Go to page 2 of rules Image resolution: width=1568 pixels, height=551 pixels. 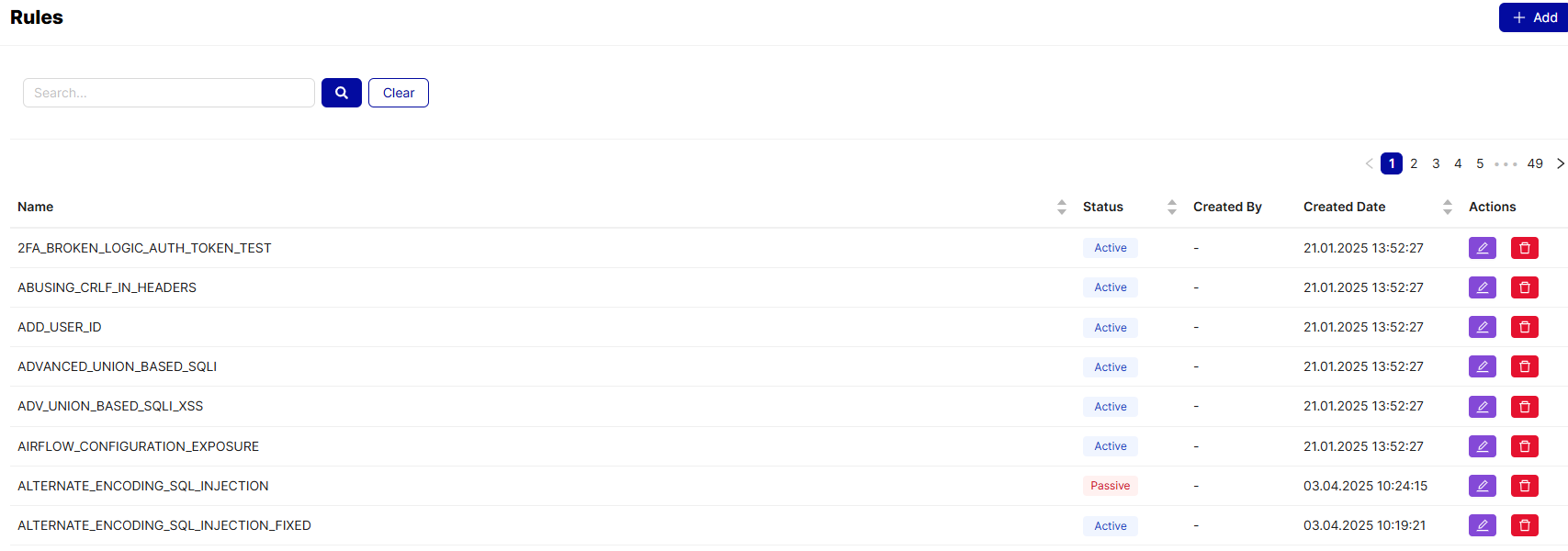click(x=1414, y=163)
